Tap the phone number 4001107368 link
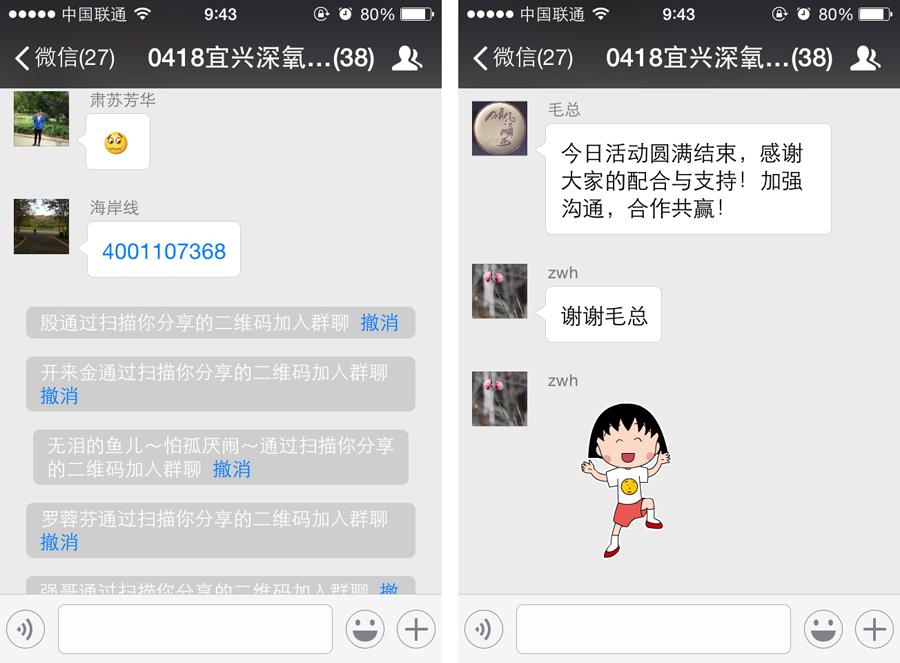This screenshot has width=900, height=663. (x=164, y=252)
